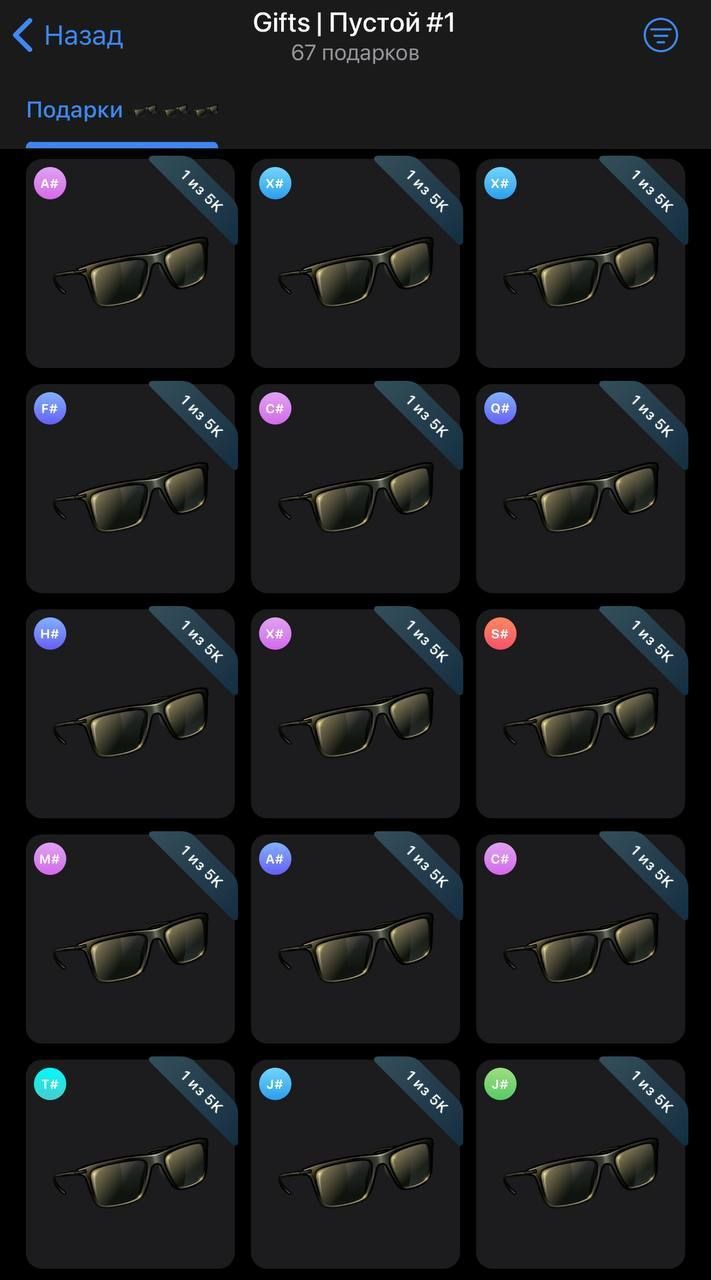View the gift with teal T# badge
Screen dimensions: 711x1280
coord(130,1164)
